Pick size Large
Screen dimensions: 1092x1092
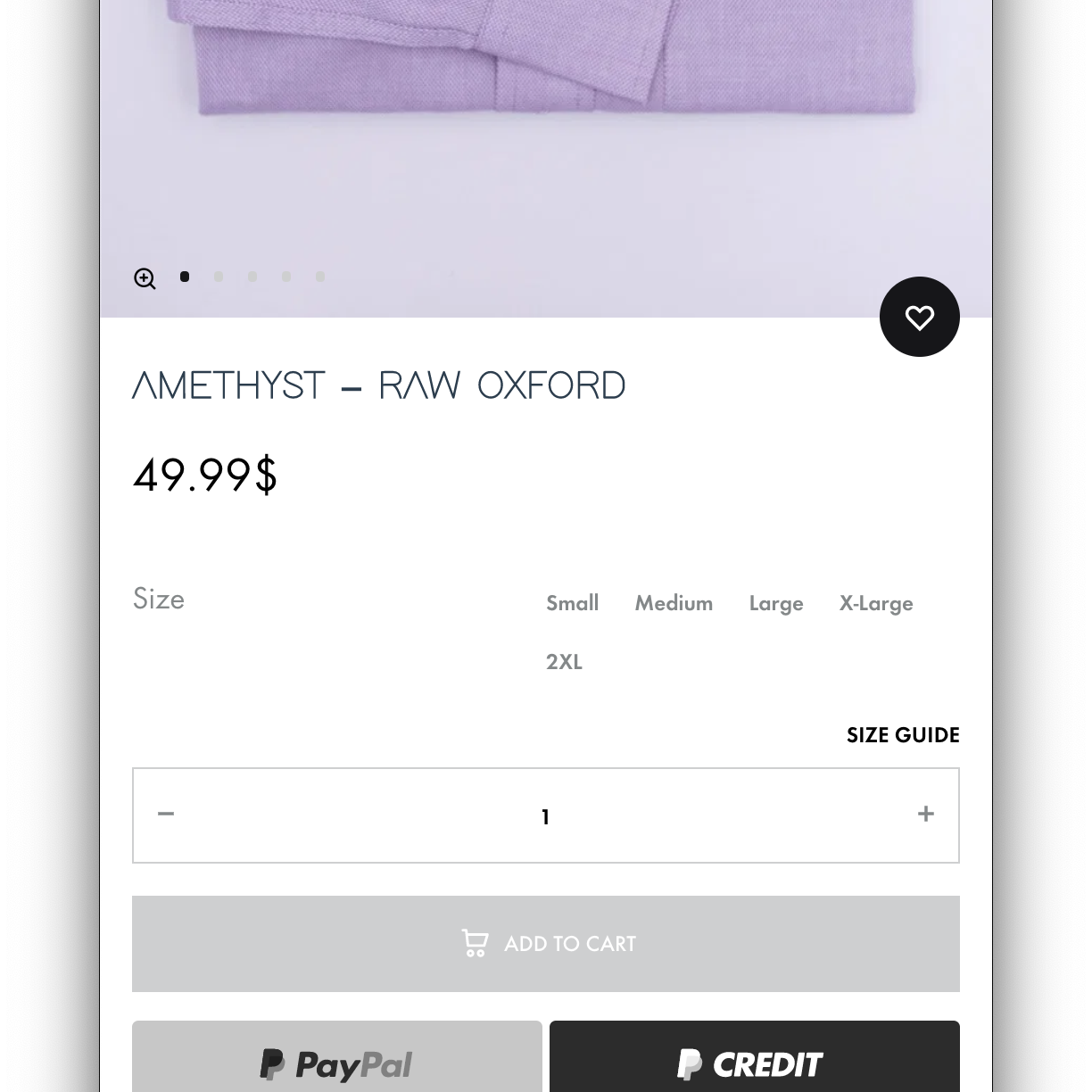775,603
